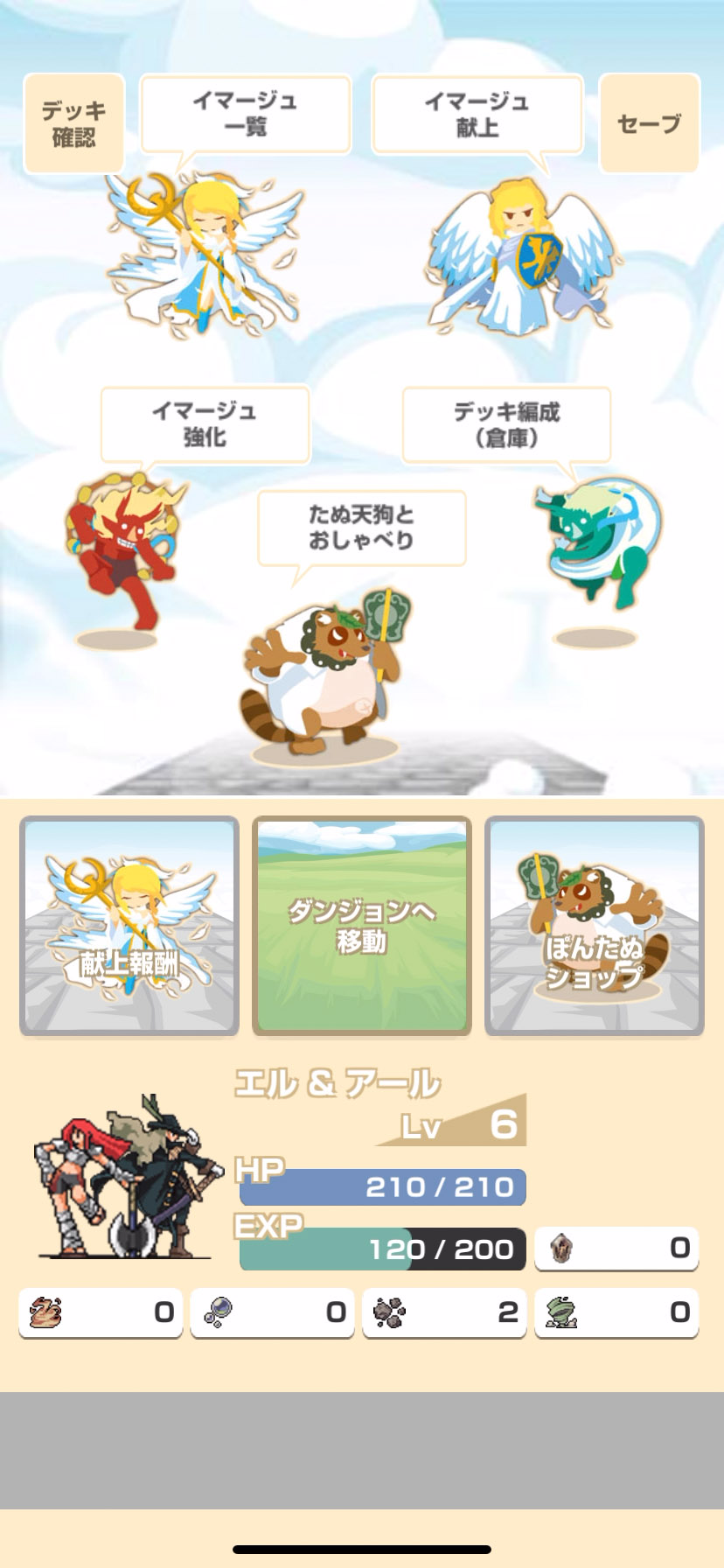Open イマージュ献上 offering bubble
724x1568 pixels.
click(477, 115)
